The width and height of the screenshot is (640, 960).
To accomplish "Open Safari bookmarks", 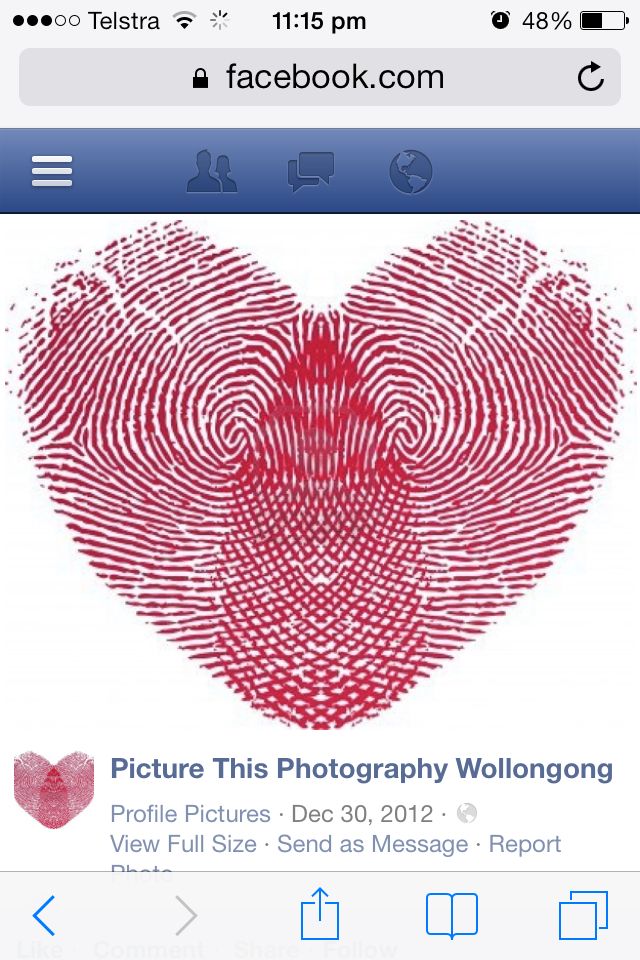I will click(x=452, y=915).
